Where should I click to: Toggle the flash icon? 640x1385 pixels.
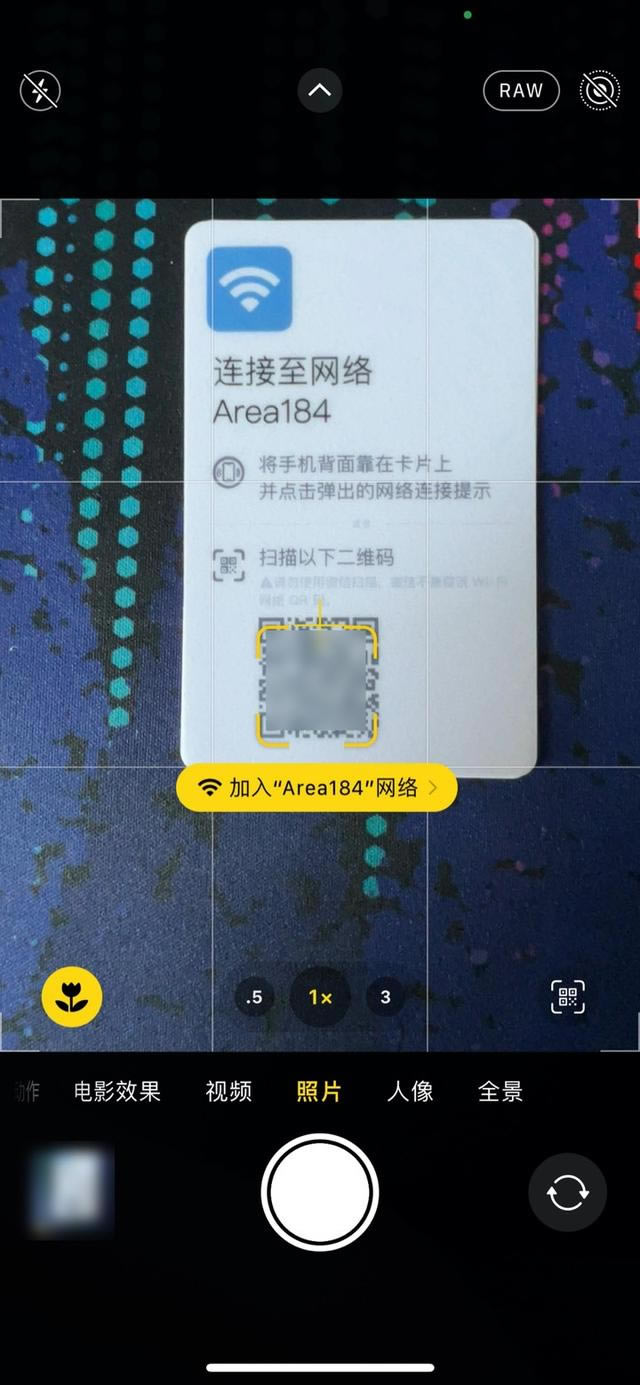(40, 91)
